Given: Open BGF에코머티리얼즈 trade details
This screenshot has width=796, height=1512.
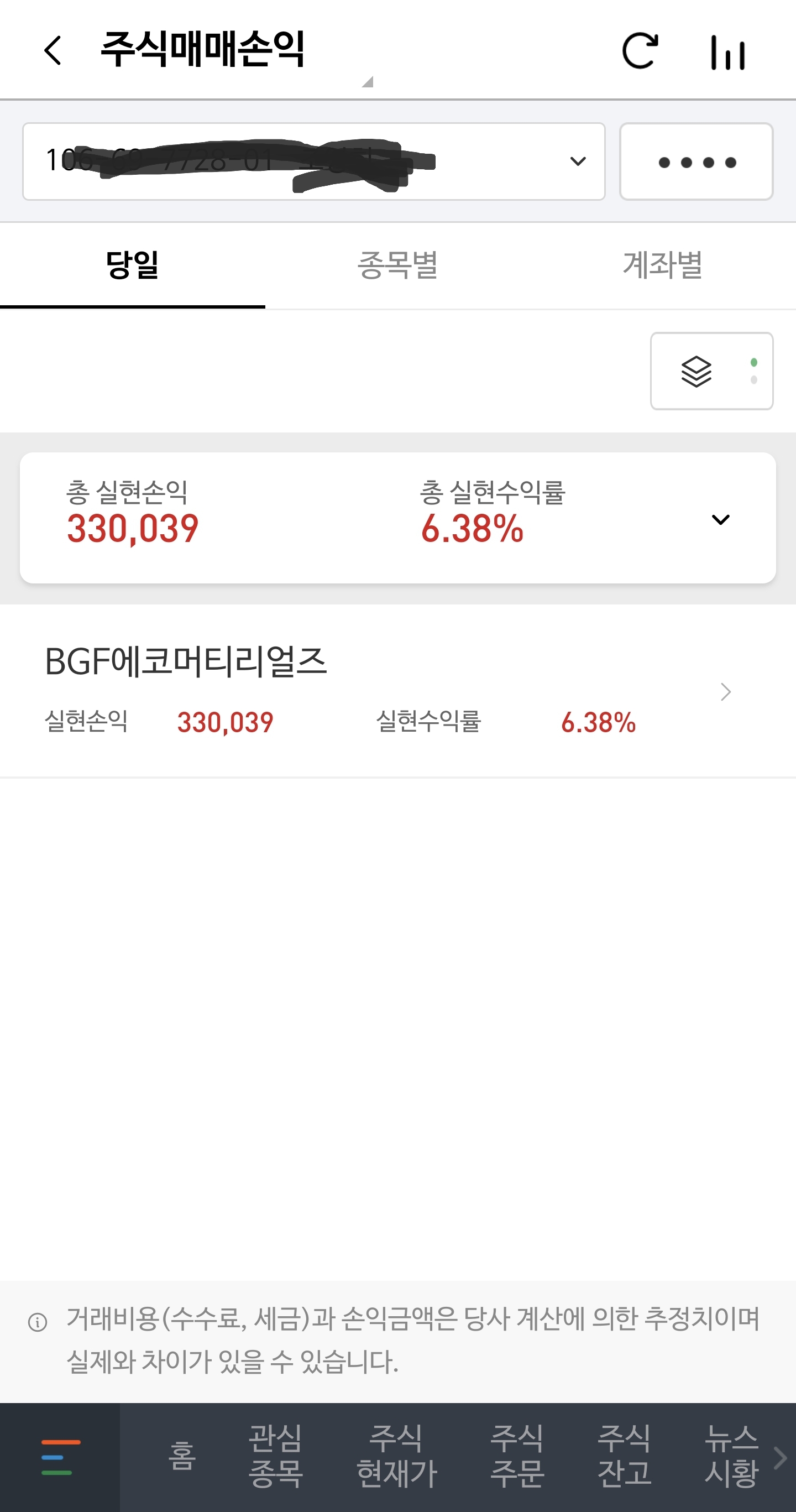Looking at the screenshot, I should [387, 691].
